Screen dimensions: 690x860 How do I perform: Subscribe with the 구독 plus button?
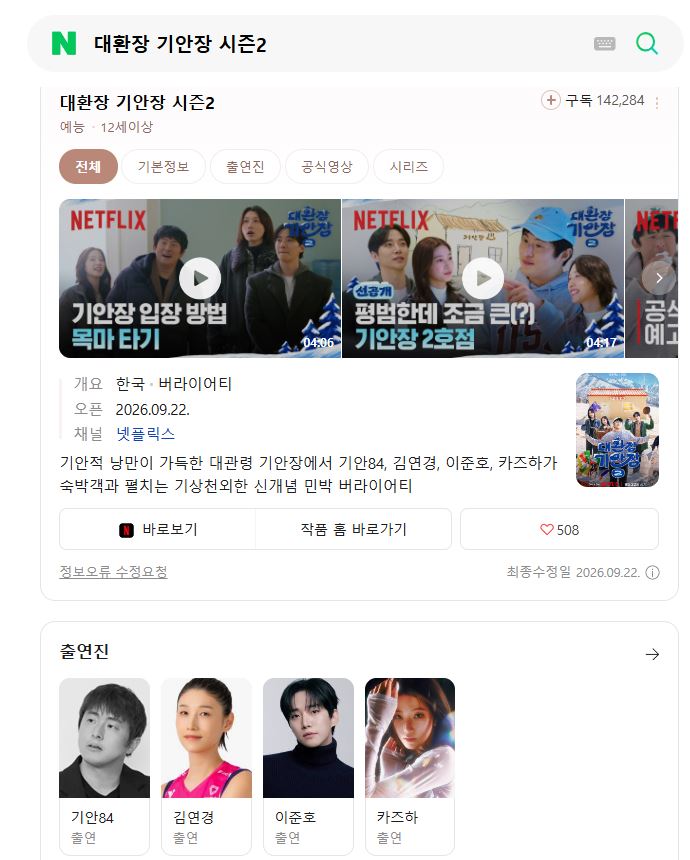pyautogui.click(x=551, y=100)
